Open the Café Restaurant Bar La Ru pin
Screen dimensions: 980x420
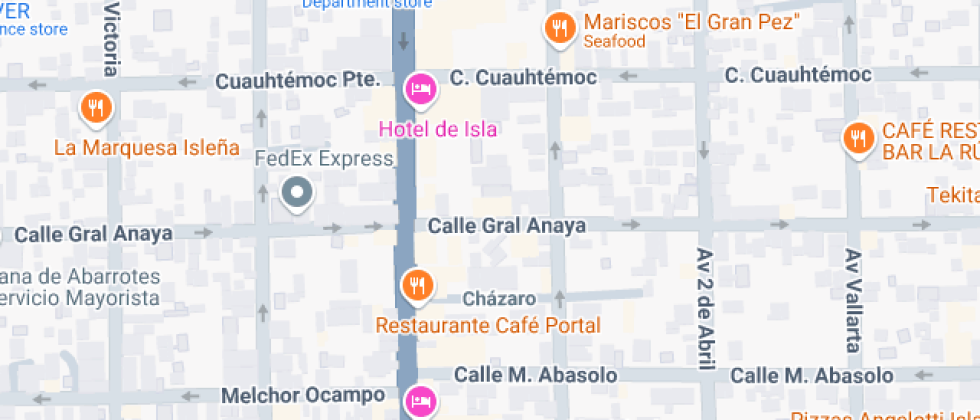pyautogui.click(x=858, y=139)
